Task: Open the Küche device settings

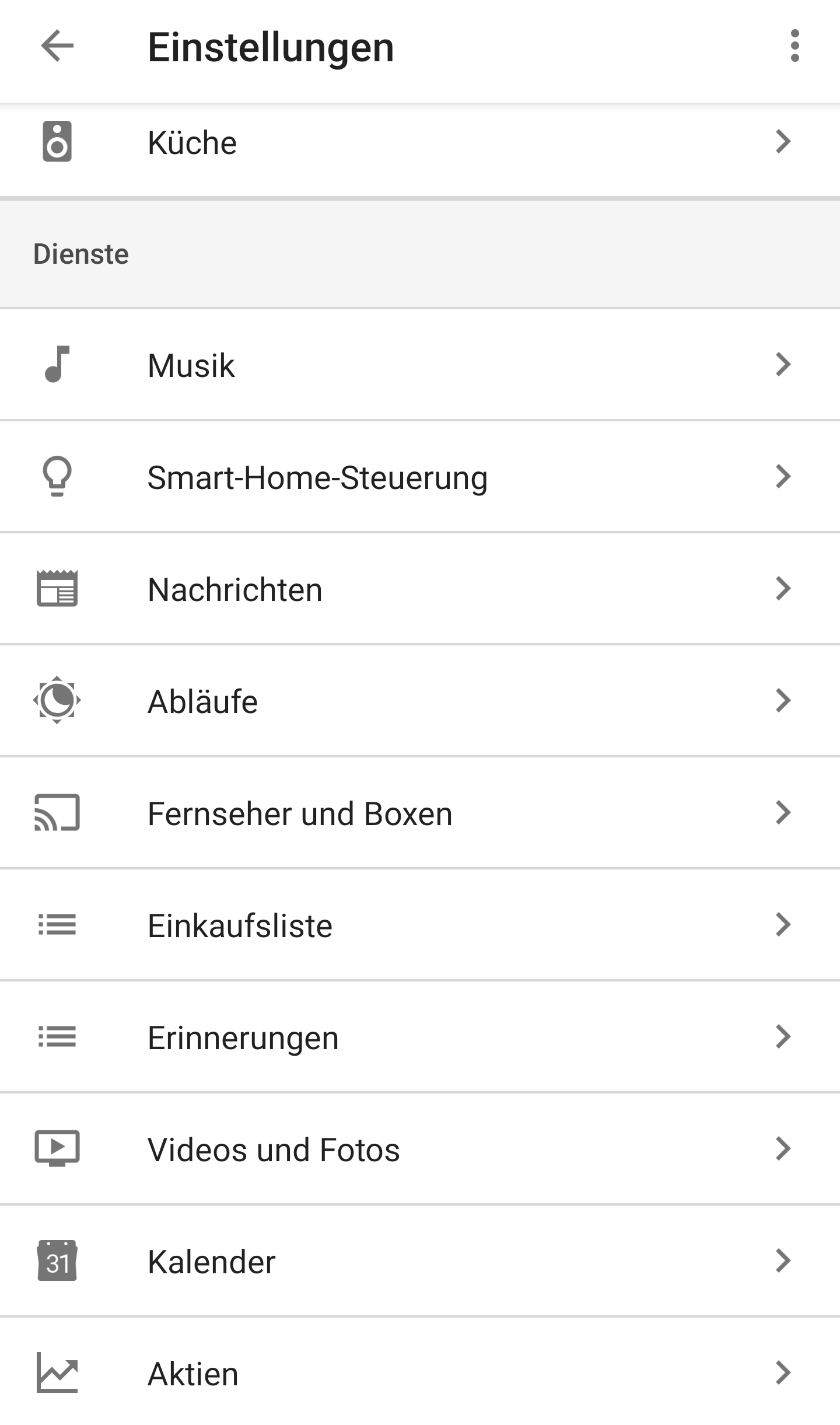Action: pyautogui.click(x=420, y=142)
